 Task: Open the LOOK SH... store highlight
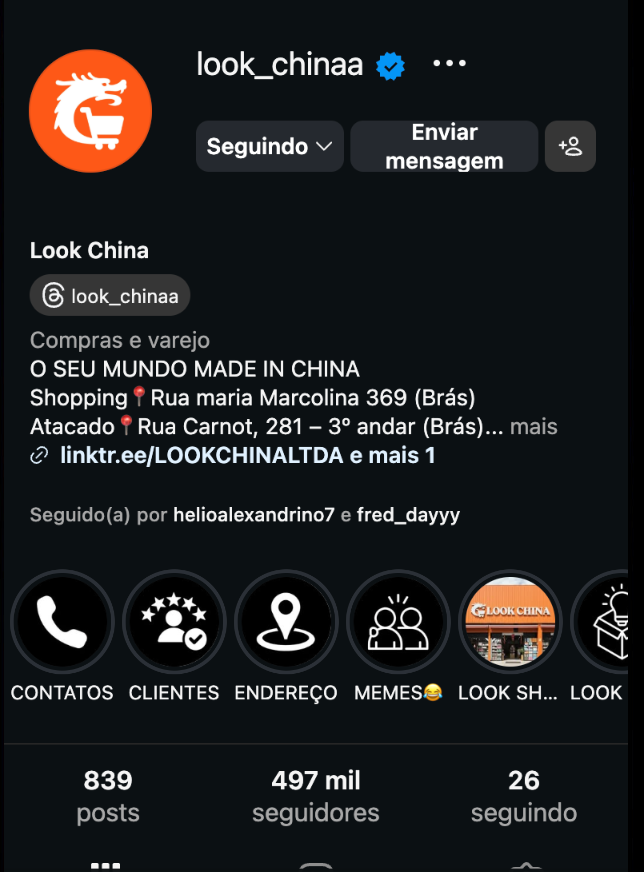(509, 621)
